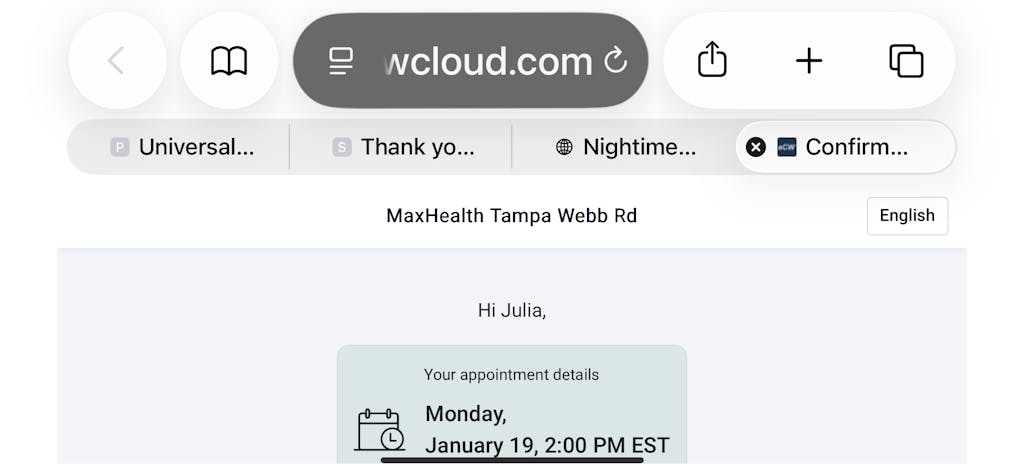
Task: Change language with the English button
Action: [x=907, y=215]
